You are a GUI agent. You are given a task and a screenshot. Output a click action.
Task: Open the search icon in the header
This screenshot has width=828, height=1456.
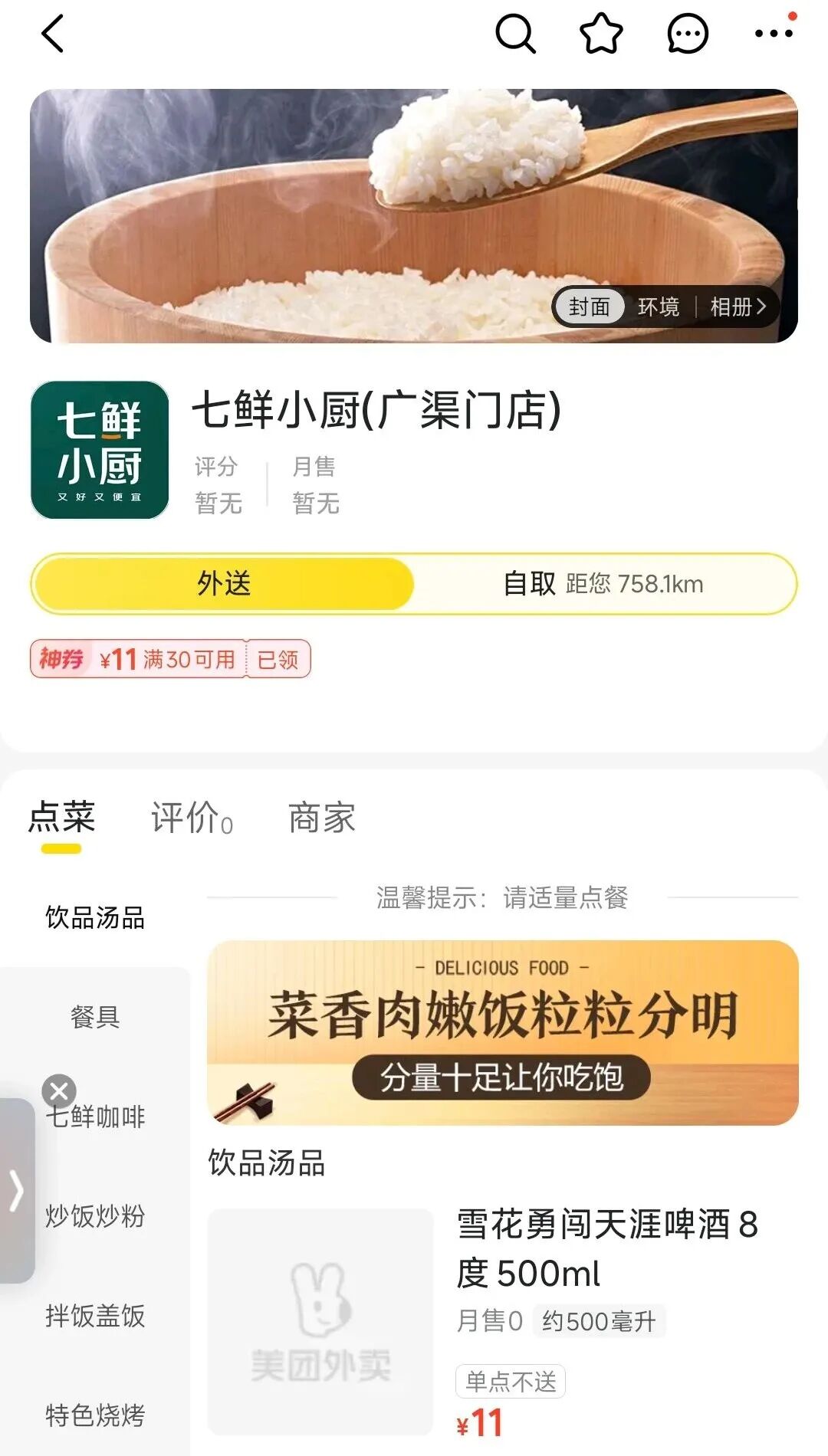[515, 34]
